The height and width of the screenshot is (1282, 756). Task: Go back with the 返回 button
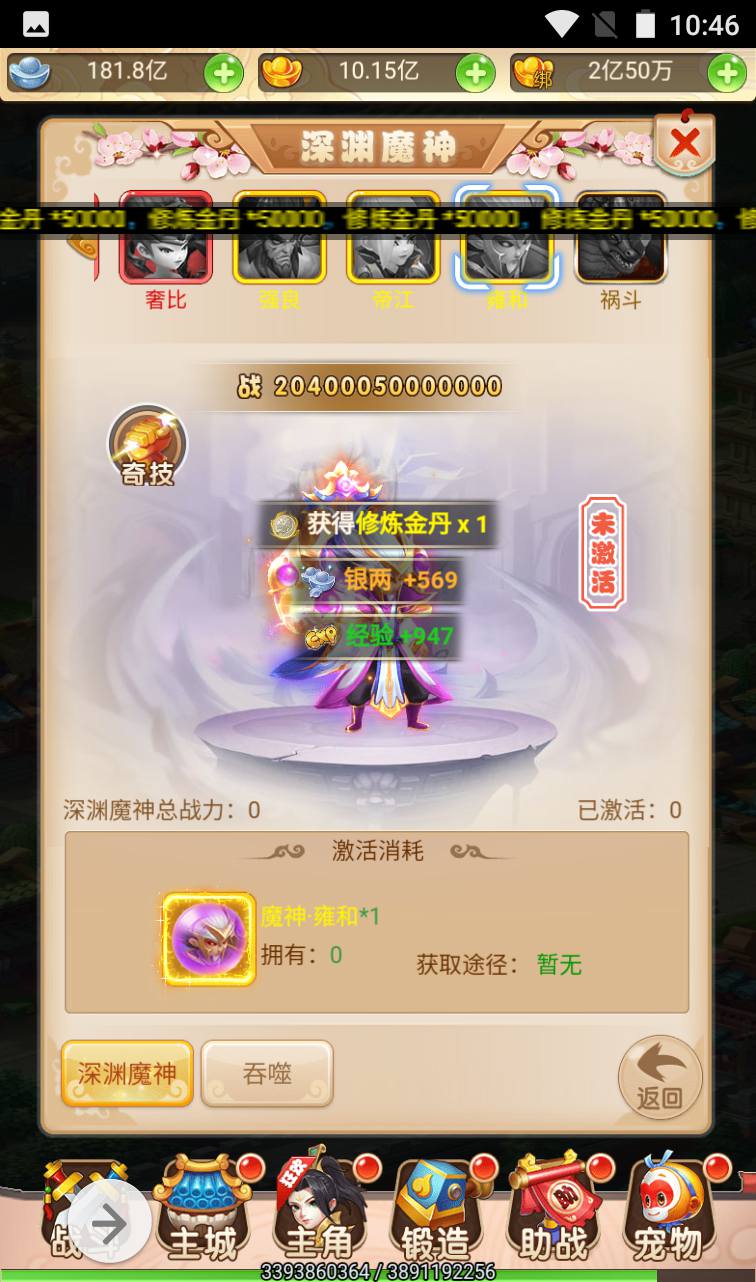(660, 1076)
